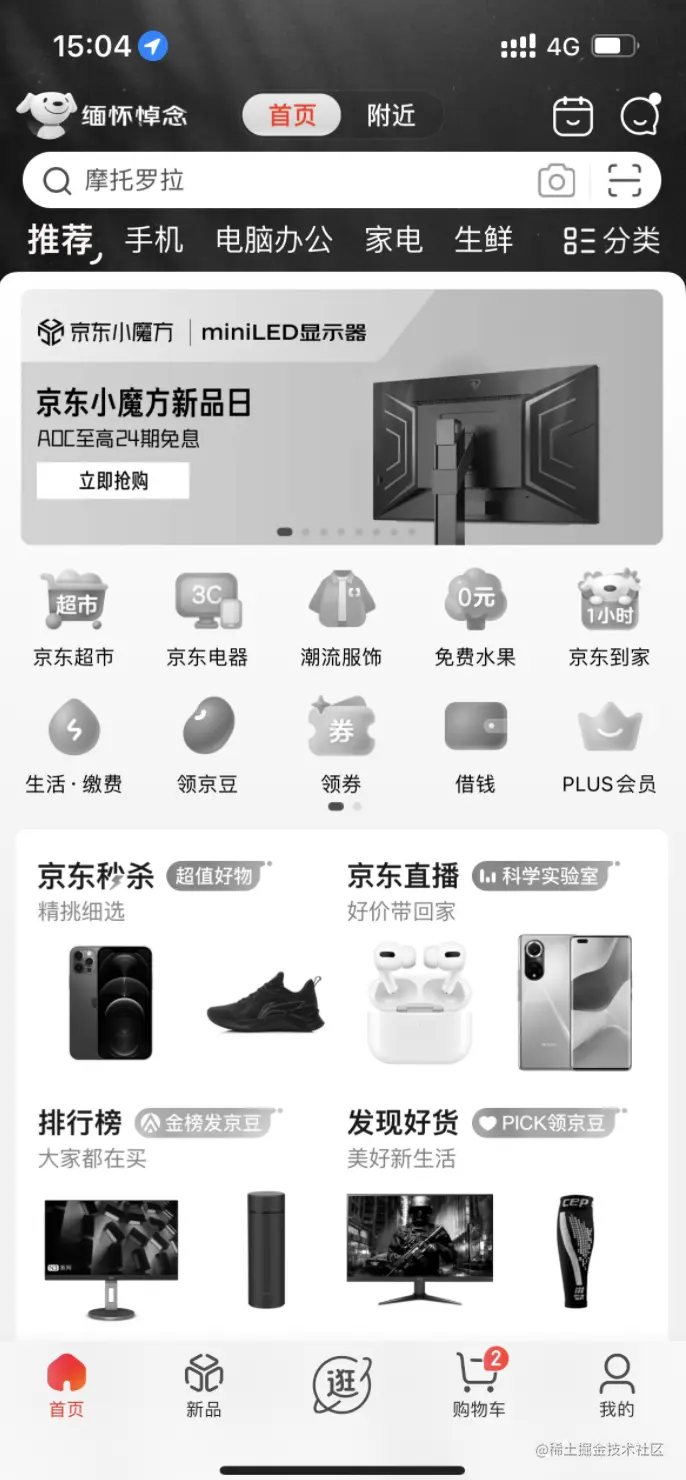
Task: Select the 电脑办公 category tab
Action: point(274,240)
